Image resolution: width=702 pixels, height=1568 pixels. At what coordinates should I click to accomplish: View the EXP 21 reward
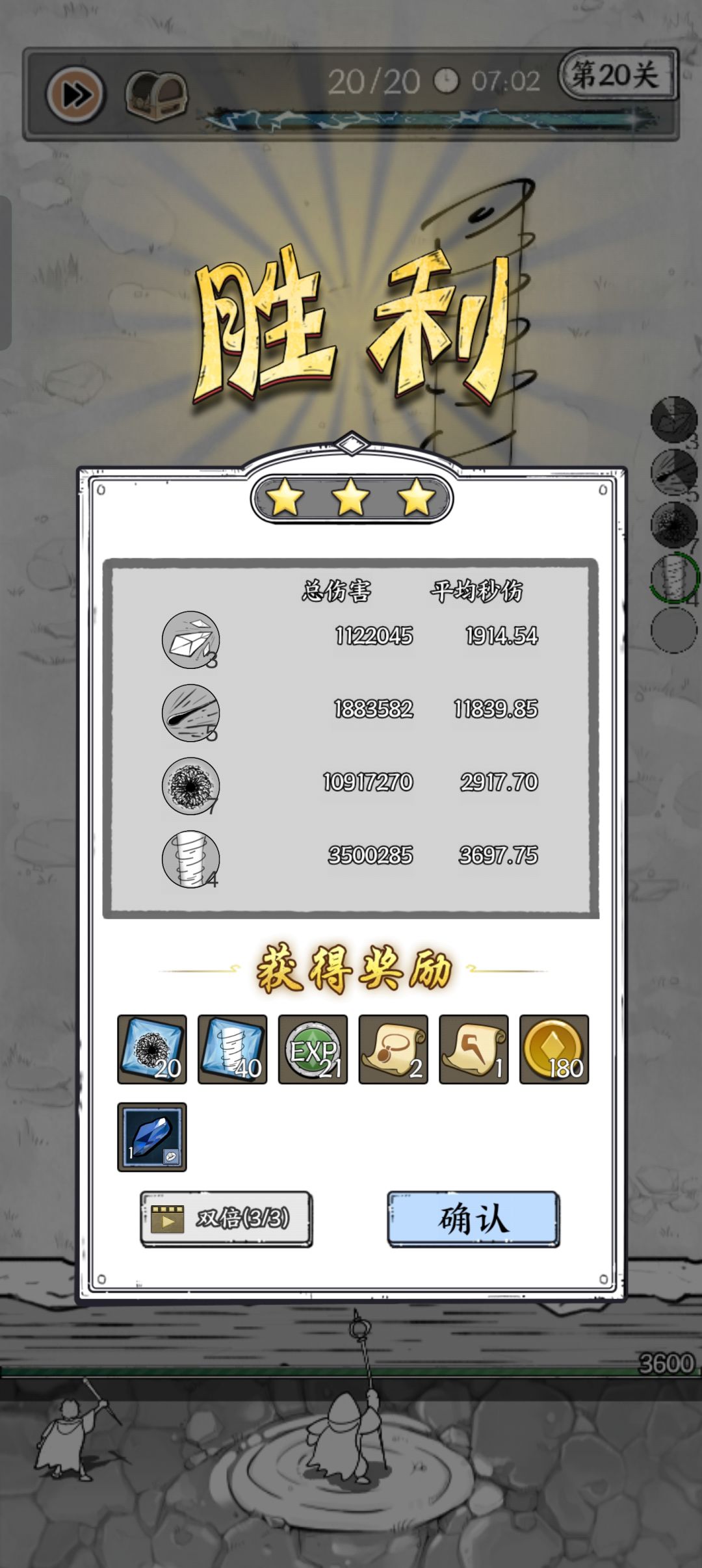[313, 1049]
